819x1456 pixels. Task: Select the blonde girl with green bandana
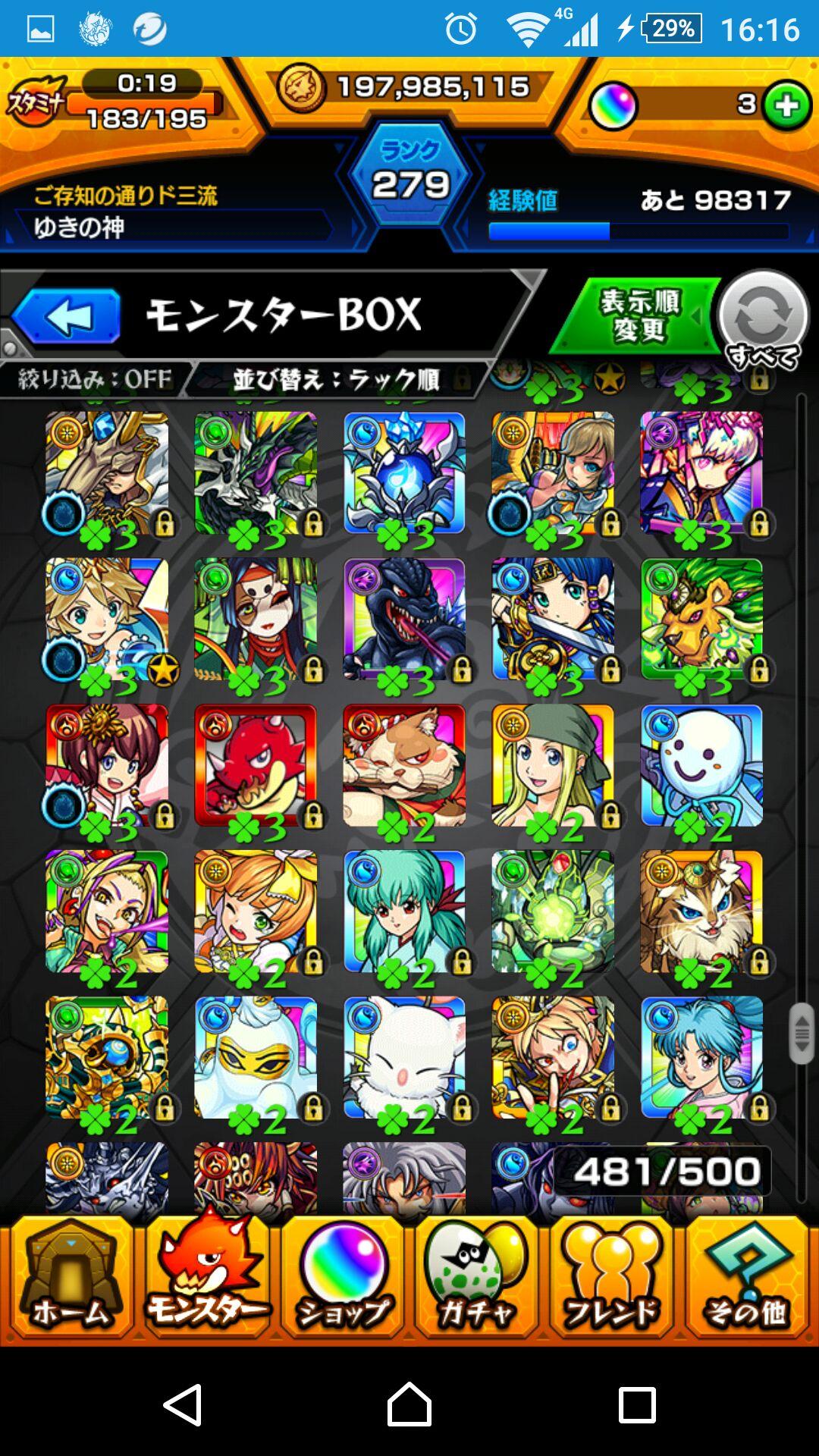click(553, 766)
